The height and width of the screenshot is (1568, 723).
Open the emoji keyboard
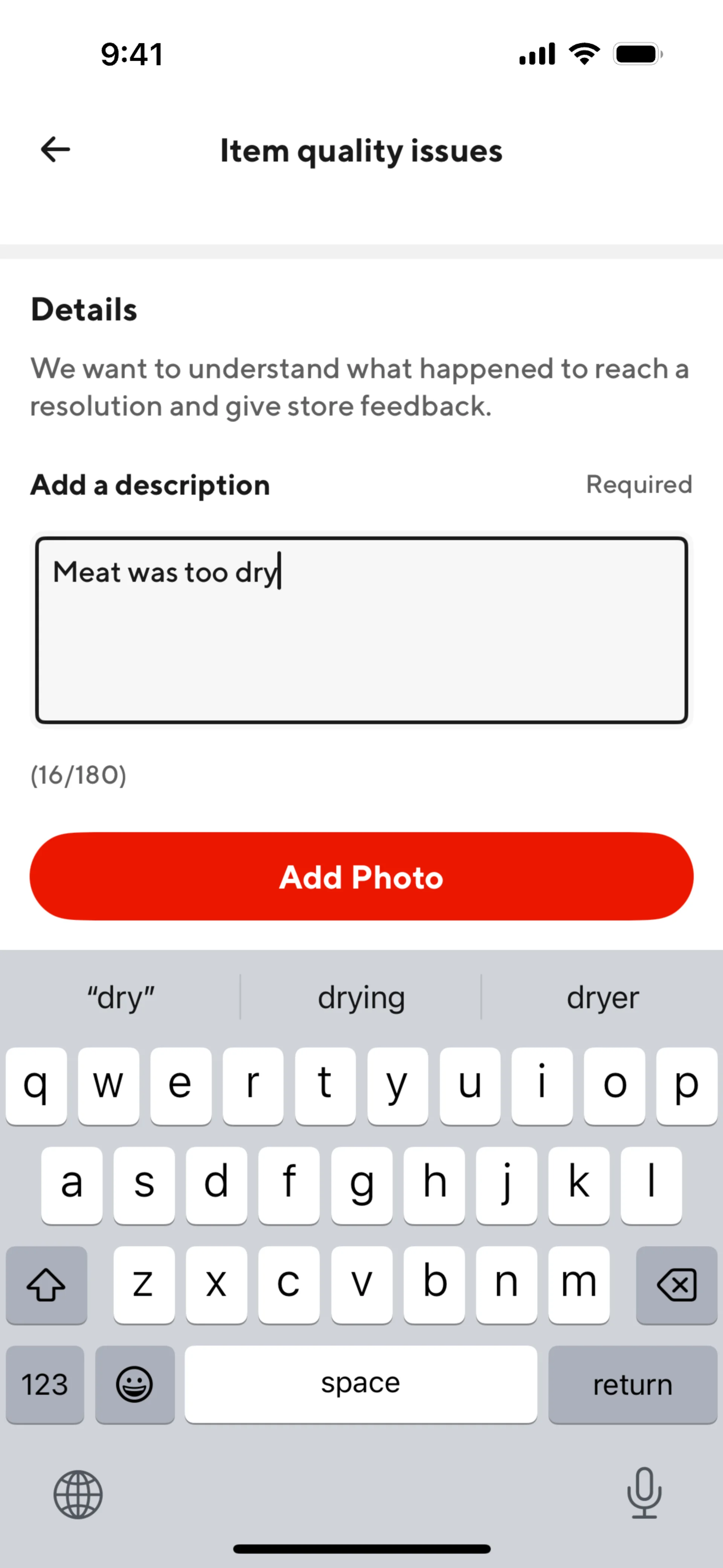[134, 1384]
